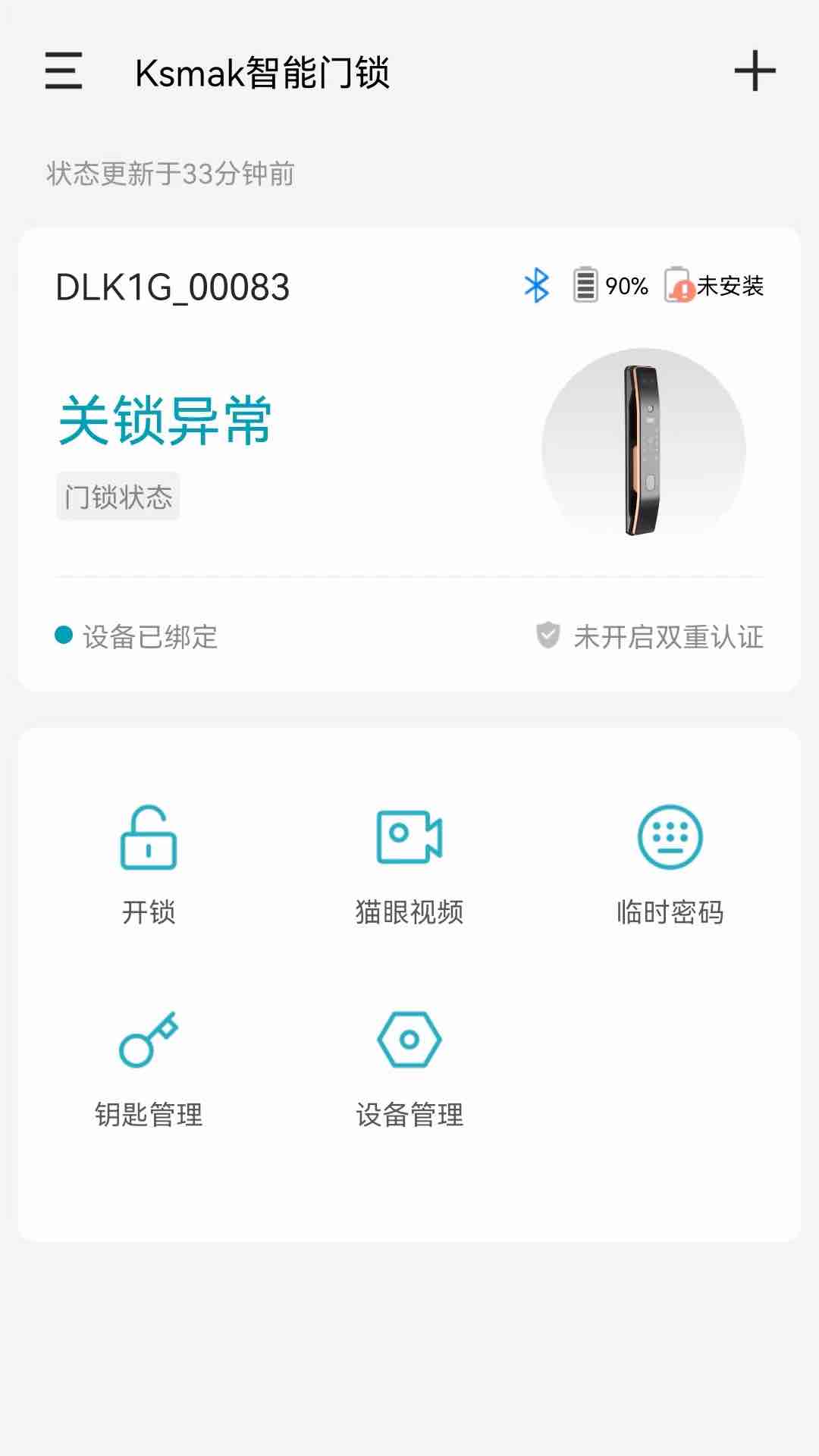Viewport: 819px width, 1456px height.
Task: Tap the 未安装 installation alert icon
Action: click(679, 286)
